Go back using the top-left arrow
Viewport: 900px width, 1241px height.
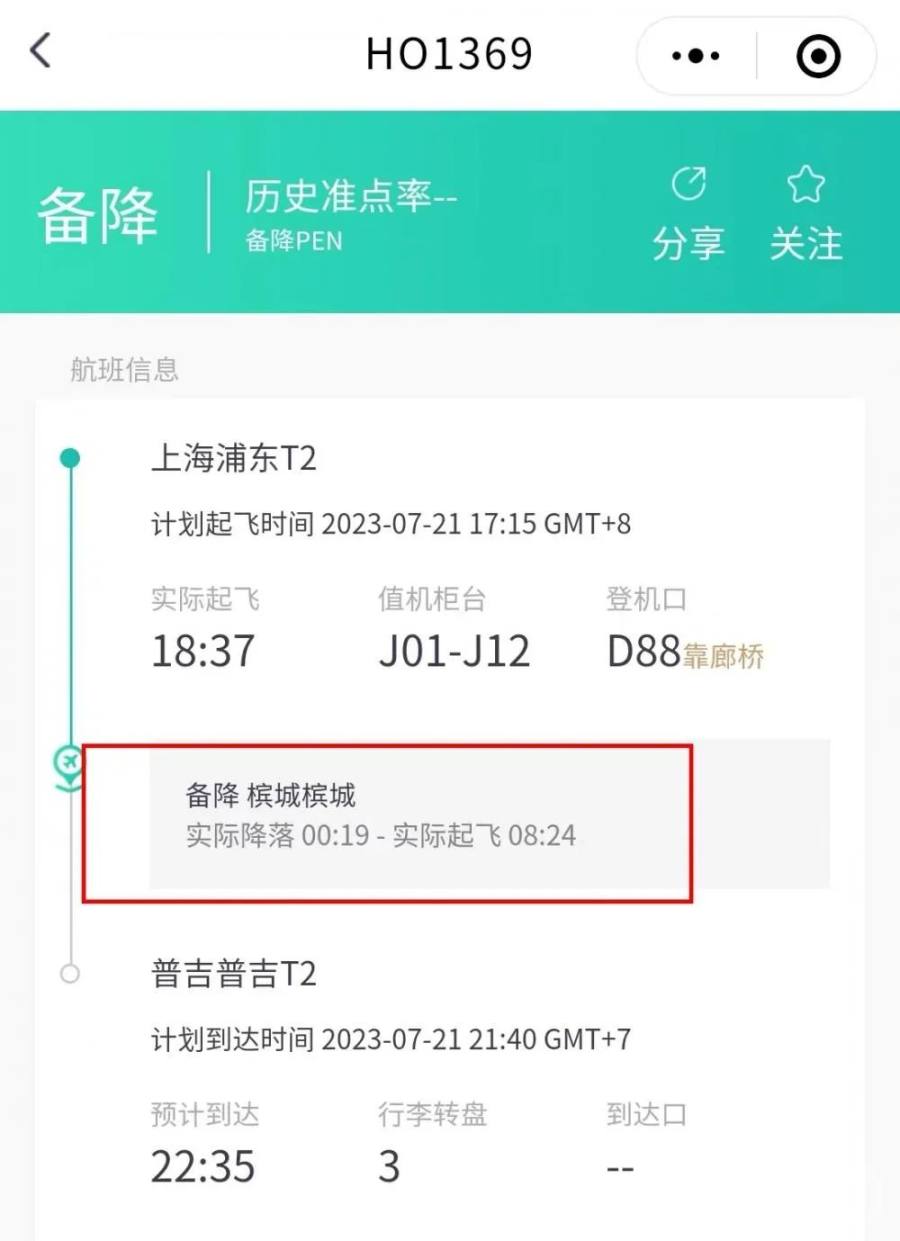coord(40,52)
